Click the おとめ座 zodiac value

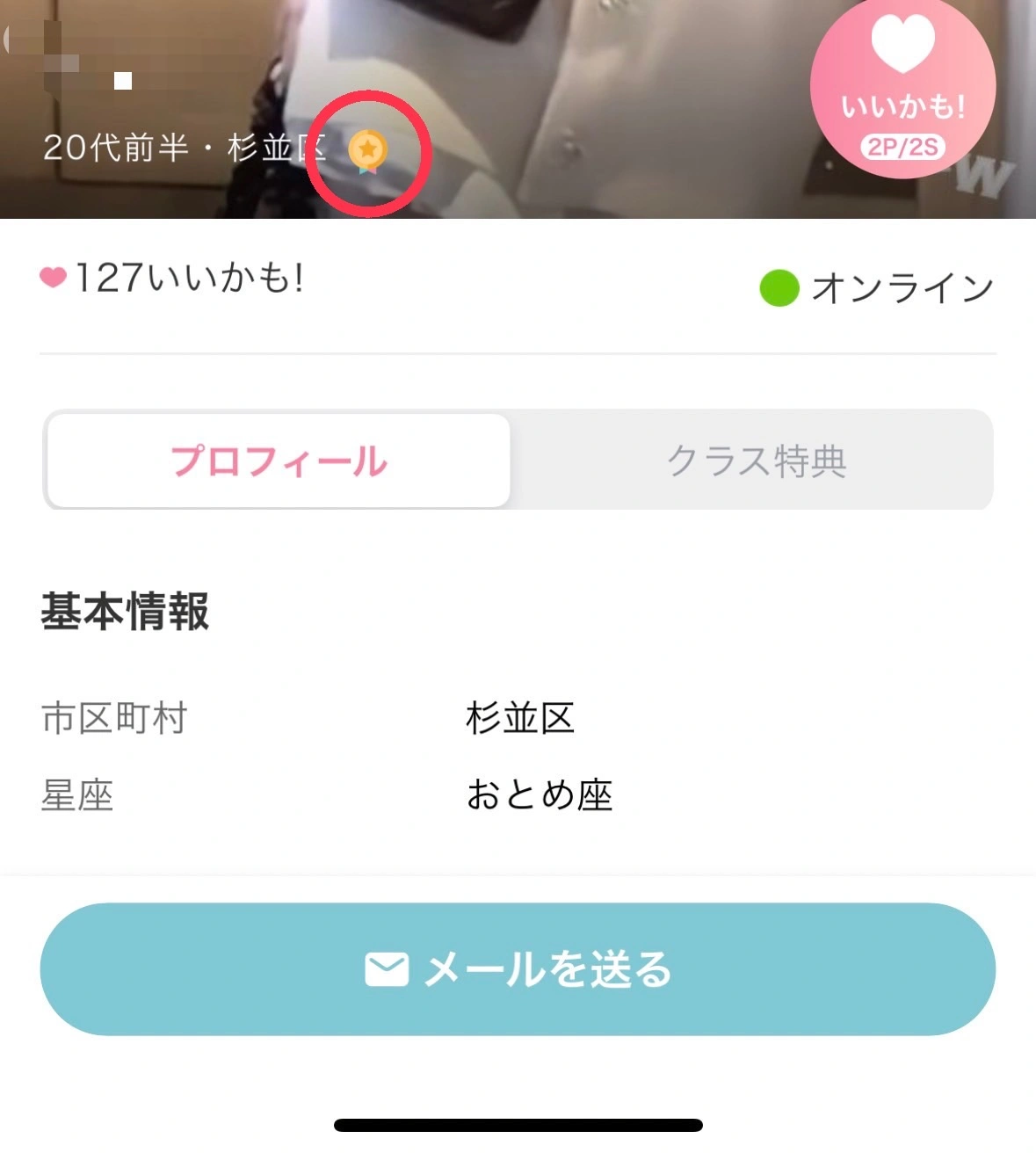tap(539, 794)
